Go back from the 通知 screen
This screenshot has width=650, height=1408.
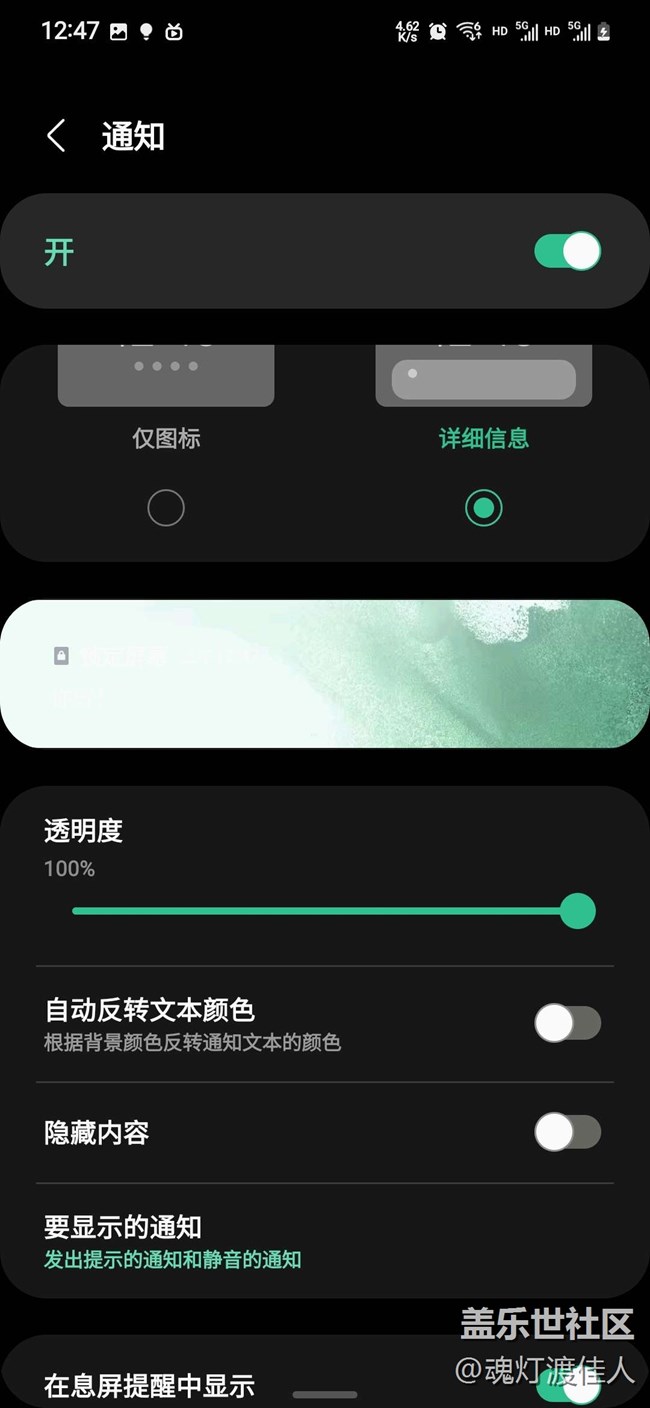pyautogui.click(x=56, y=136)
